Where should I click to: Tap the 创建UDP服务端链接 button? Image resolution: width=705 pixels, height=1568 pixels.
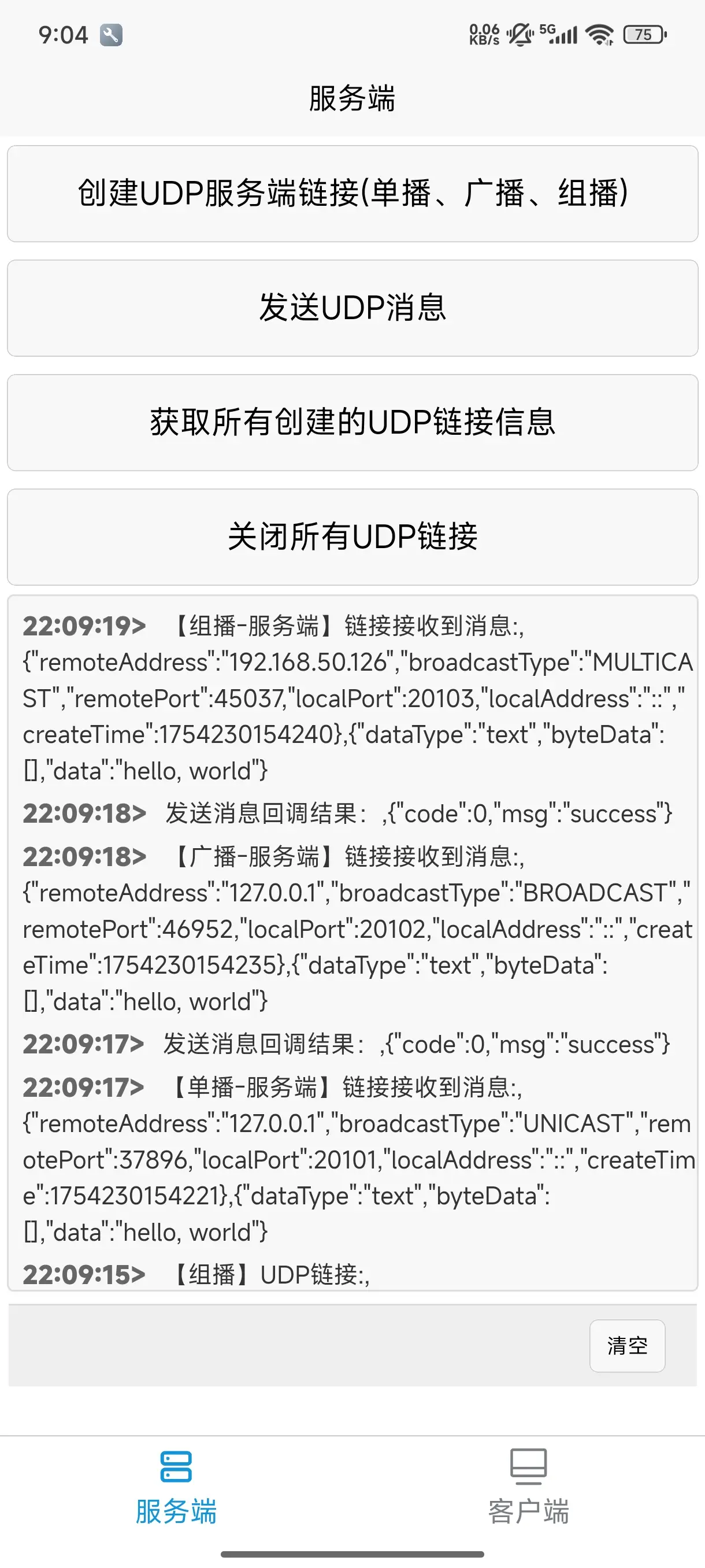pos(352,194)
